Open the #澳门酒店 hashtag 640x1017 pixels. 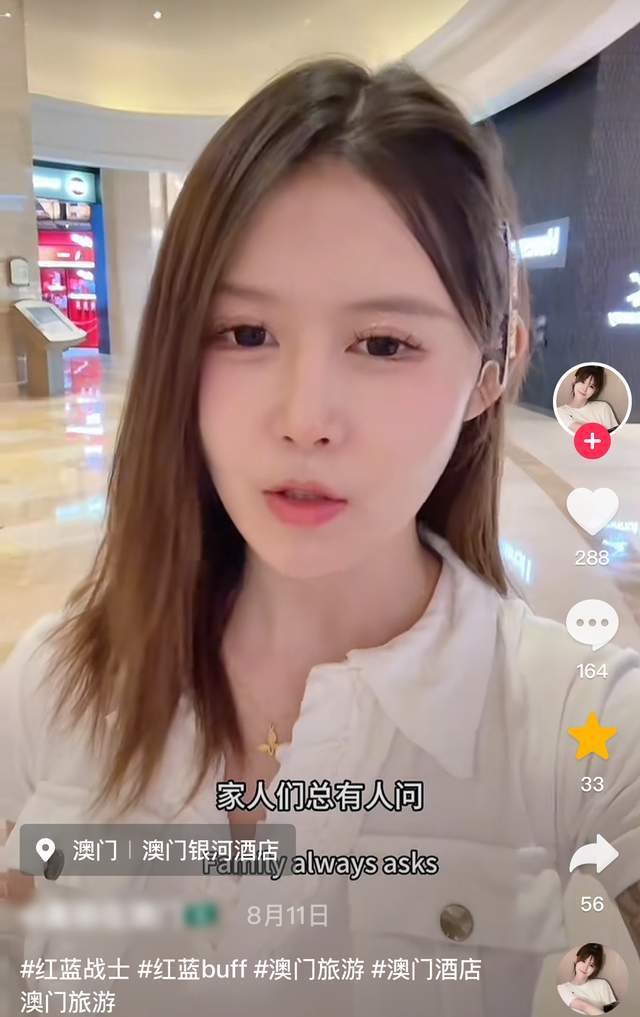pyautogui.click(x=426, y=969)
